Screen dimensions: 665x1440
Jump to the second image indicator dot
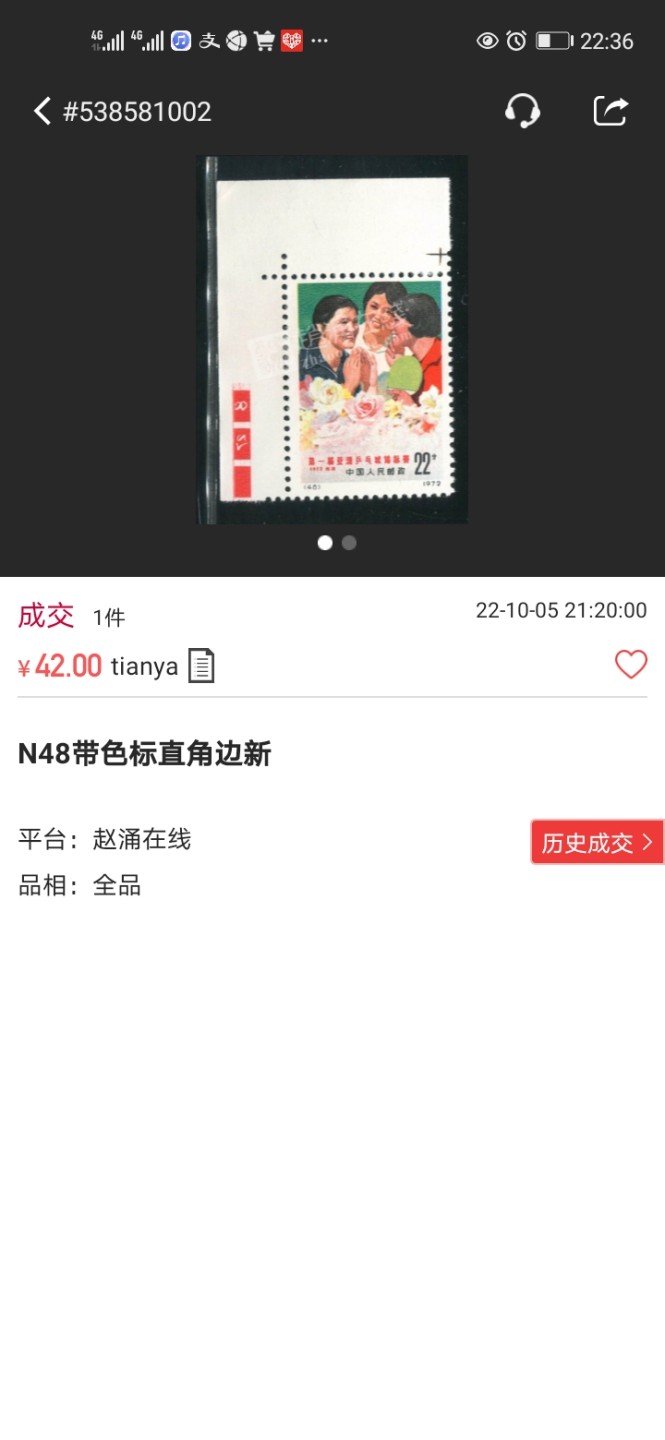(349, 543)
